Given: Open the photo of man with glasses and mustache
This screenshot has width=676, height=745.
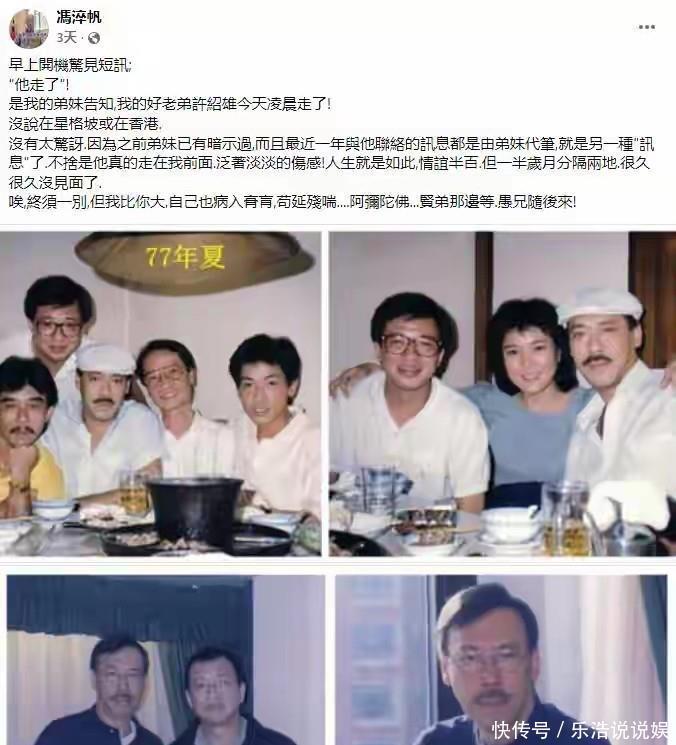Looking at the screenshot, I should (501, 660).
